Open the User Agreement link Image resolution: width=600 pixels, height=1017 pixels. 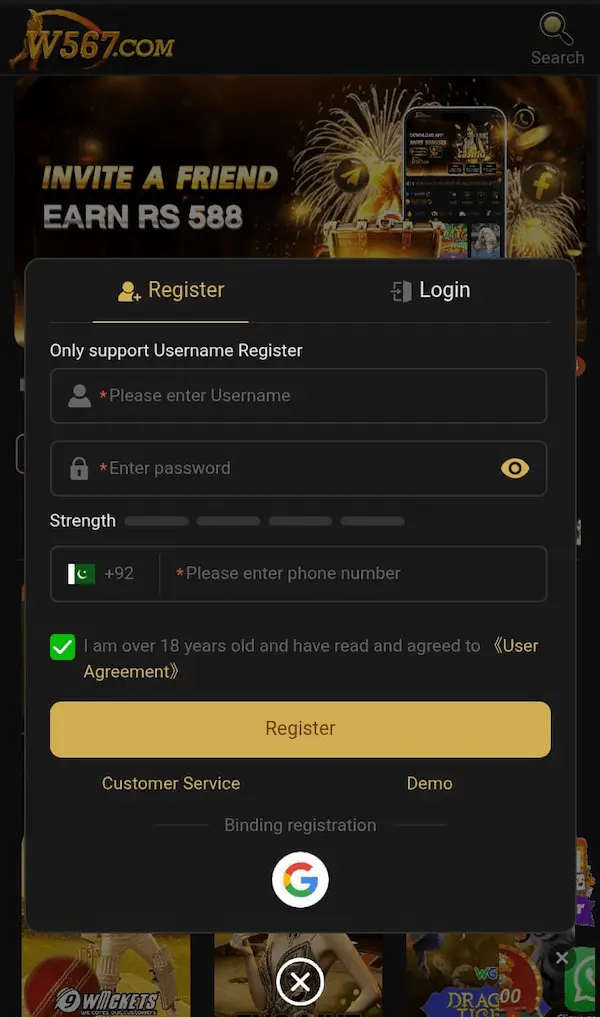coord(516,646)
